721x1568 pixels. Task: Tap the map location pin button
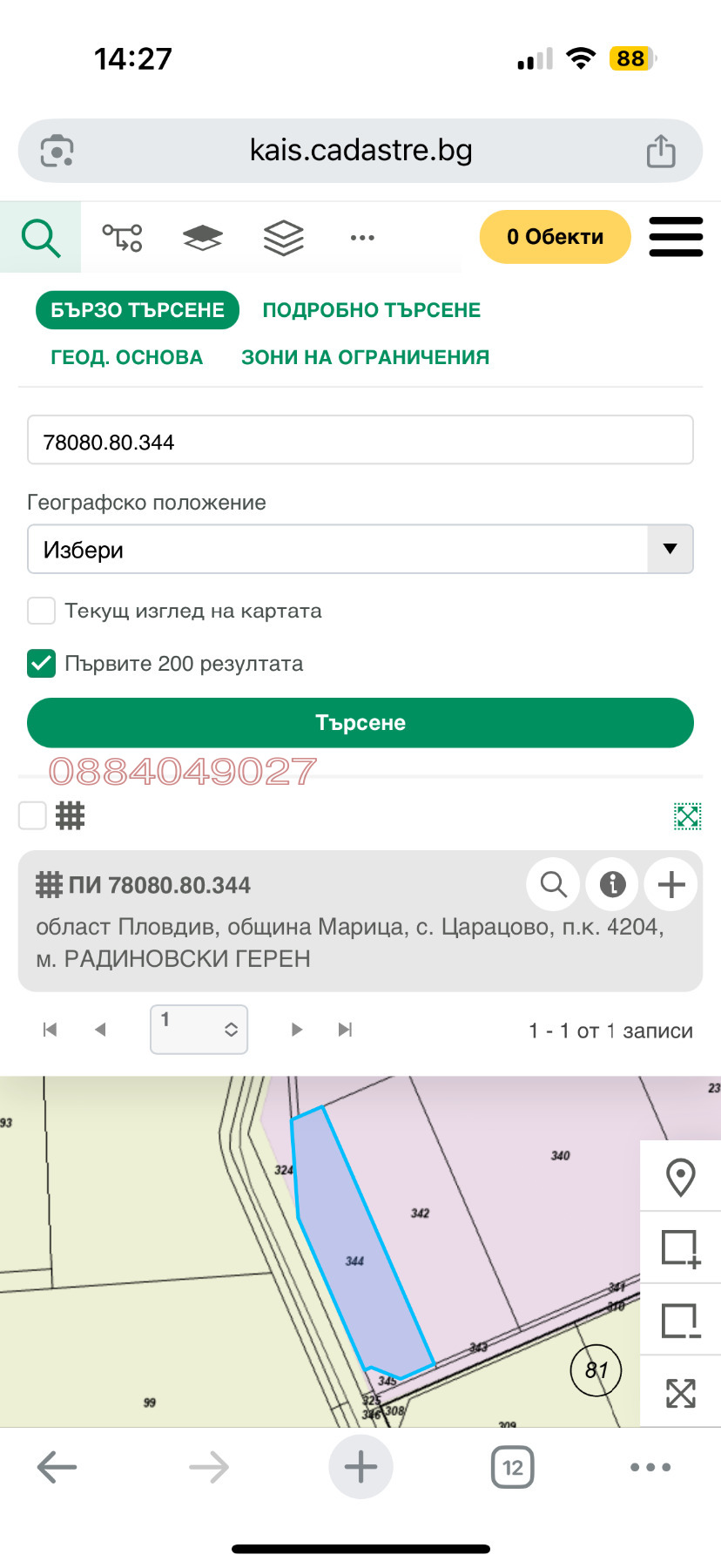point(680,1177)
